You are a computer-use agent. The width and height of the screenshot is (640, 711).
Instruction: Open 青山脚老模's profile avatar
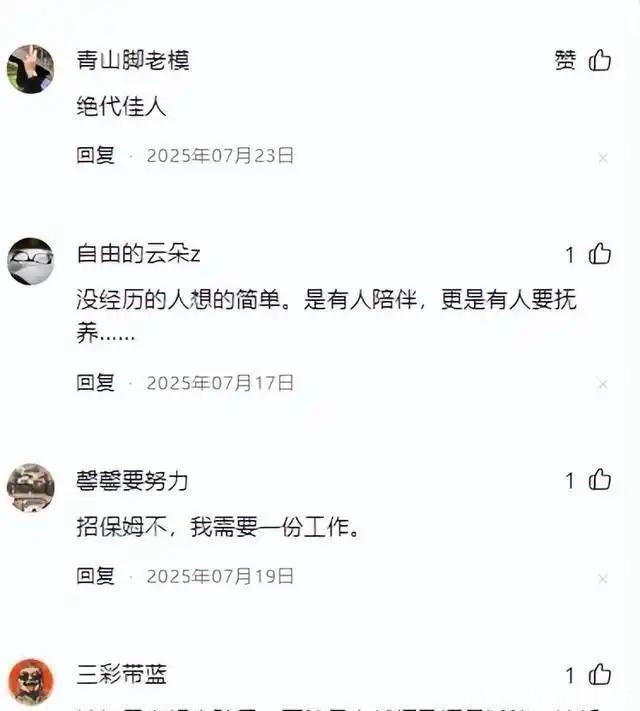31,69
